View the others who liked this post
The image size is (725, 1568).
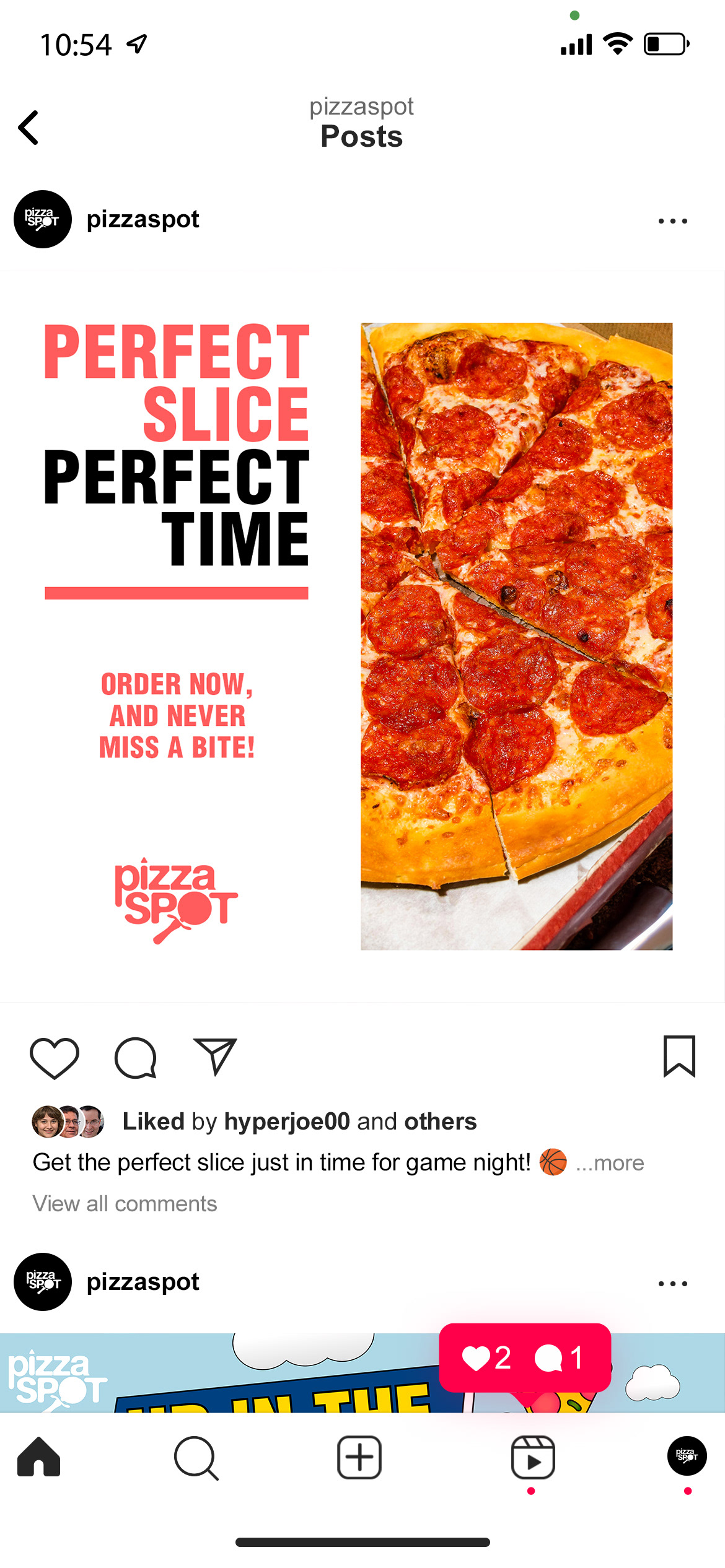[x=441, y=1122]
